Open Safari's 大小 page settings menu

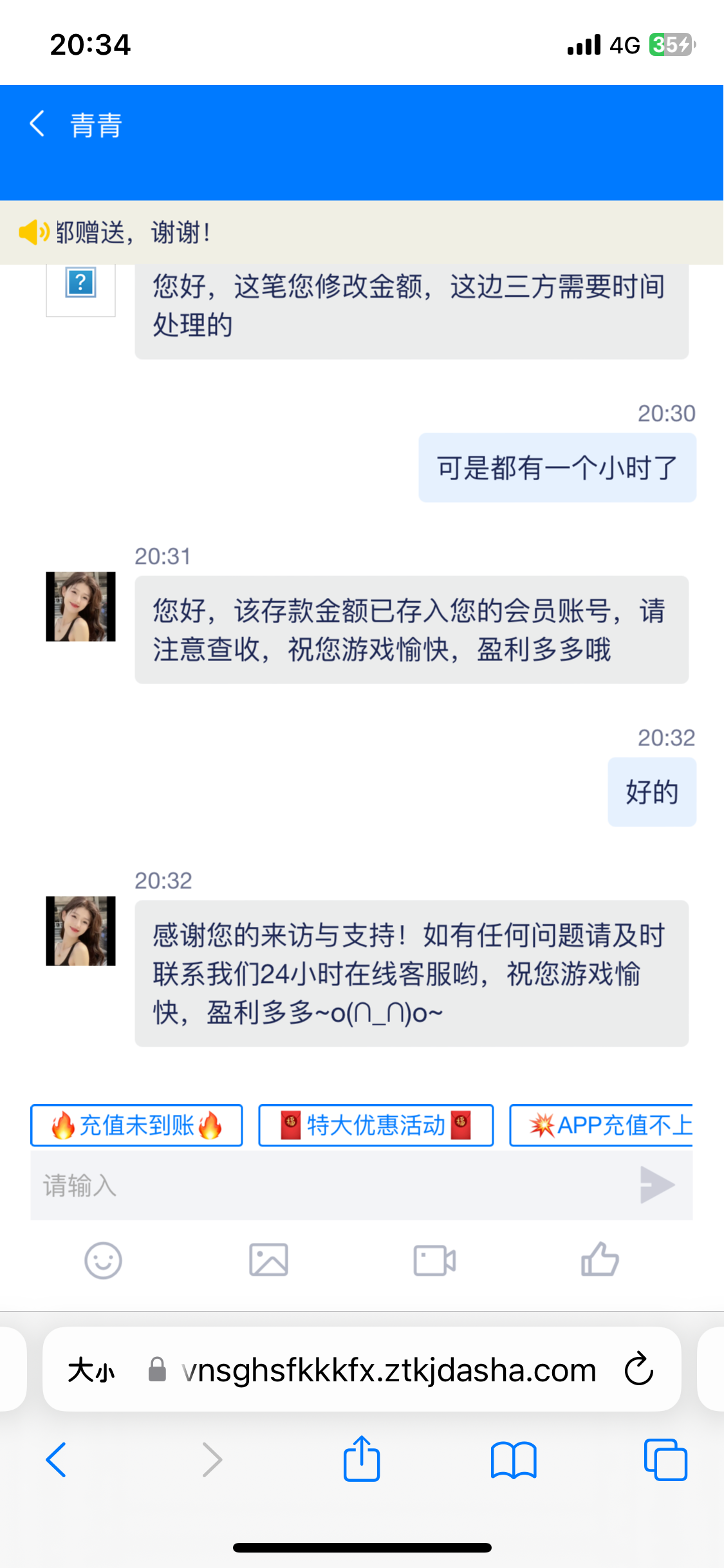click(x=91, y=1370)
